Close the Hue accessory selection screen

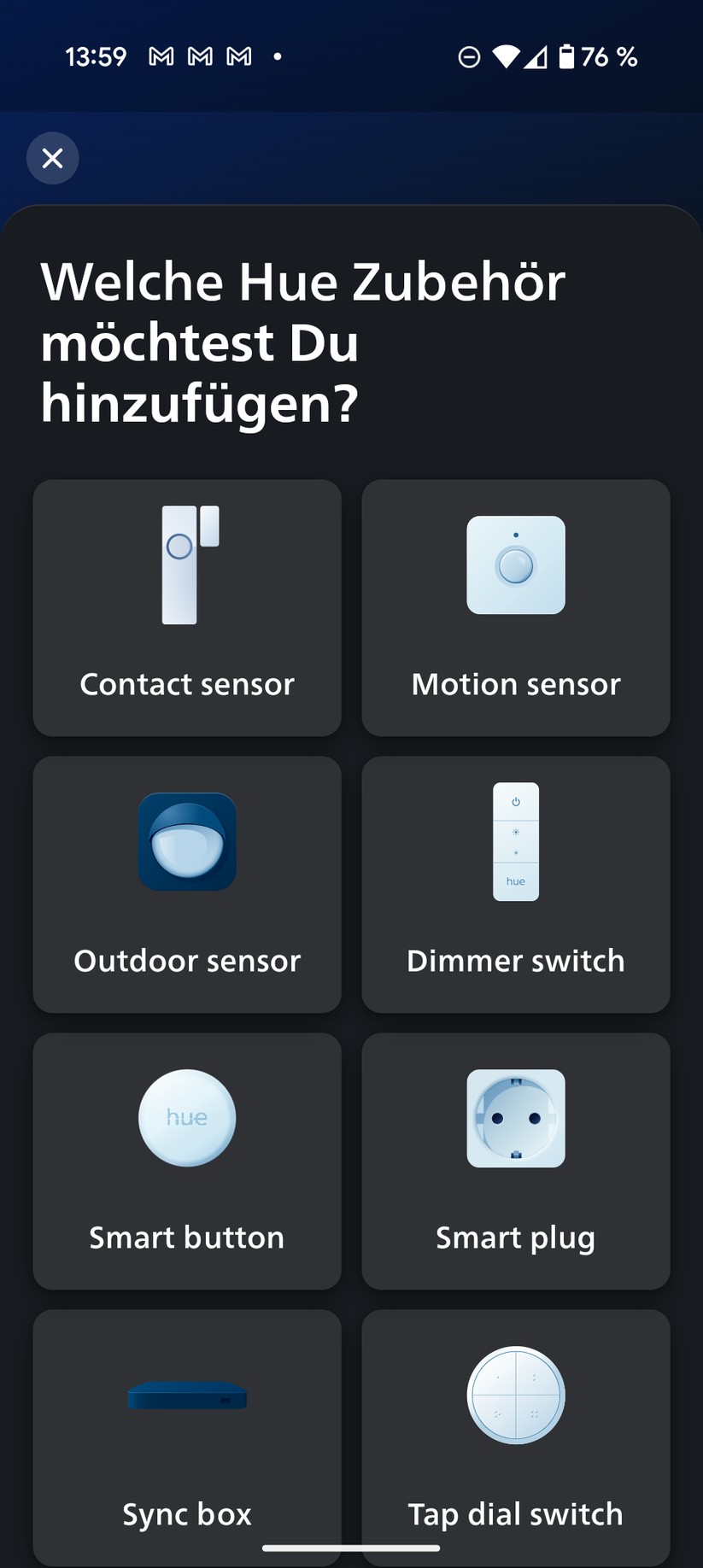tap(52, 159)
